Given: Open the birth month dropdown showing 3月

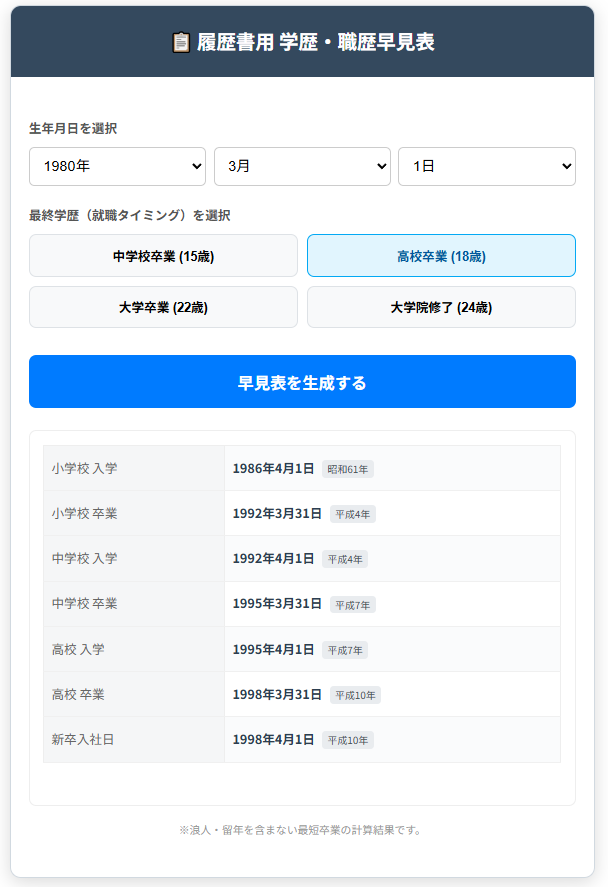Looking at the screenshot, I should point(302,166).
